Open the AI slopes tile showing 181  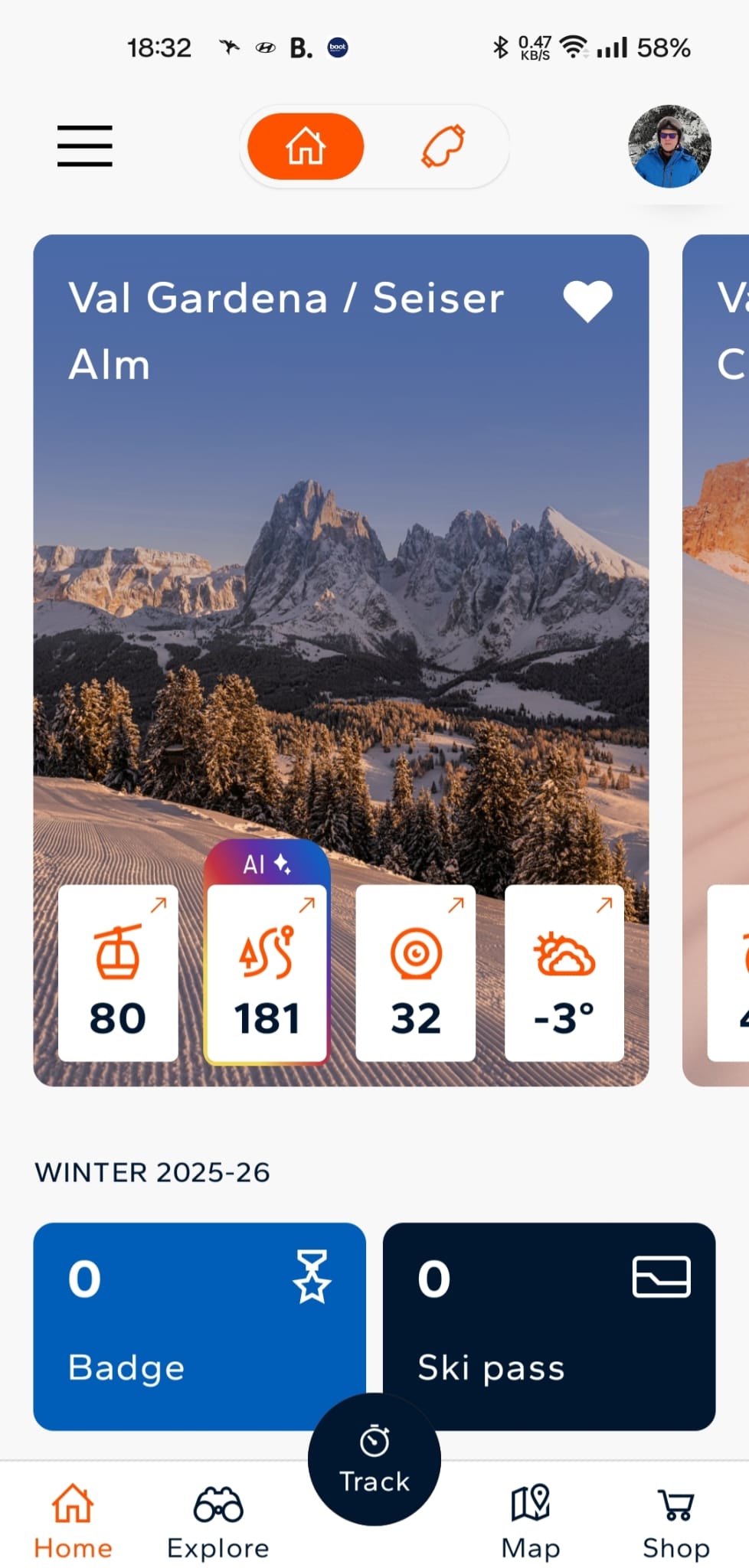click(267, 973)
